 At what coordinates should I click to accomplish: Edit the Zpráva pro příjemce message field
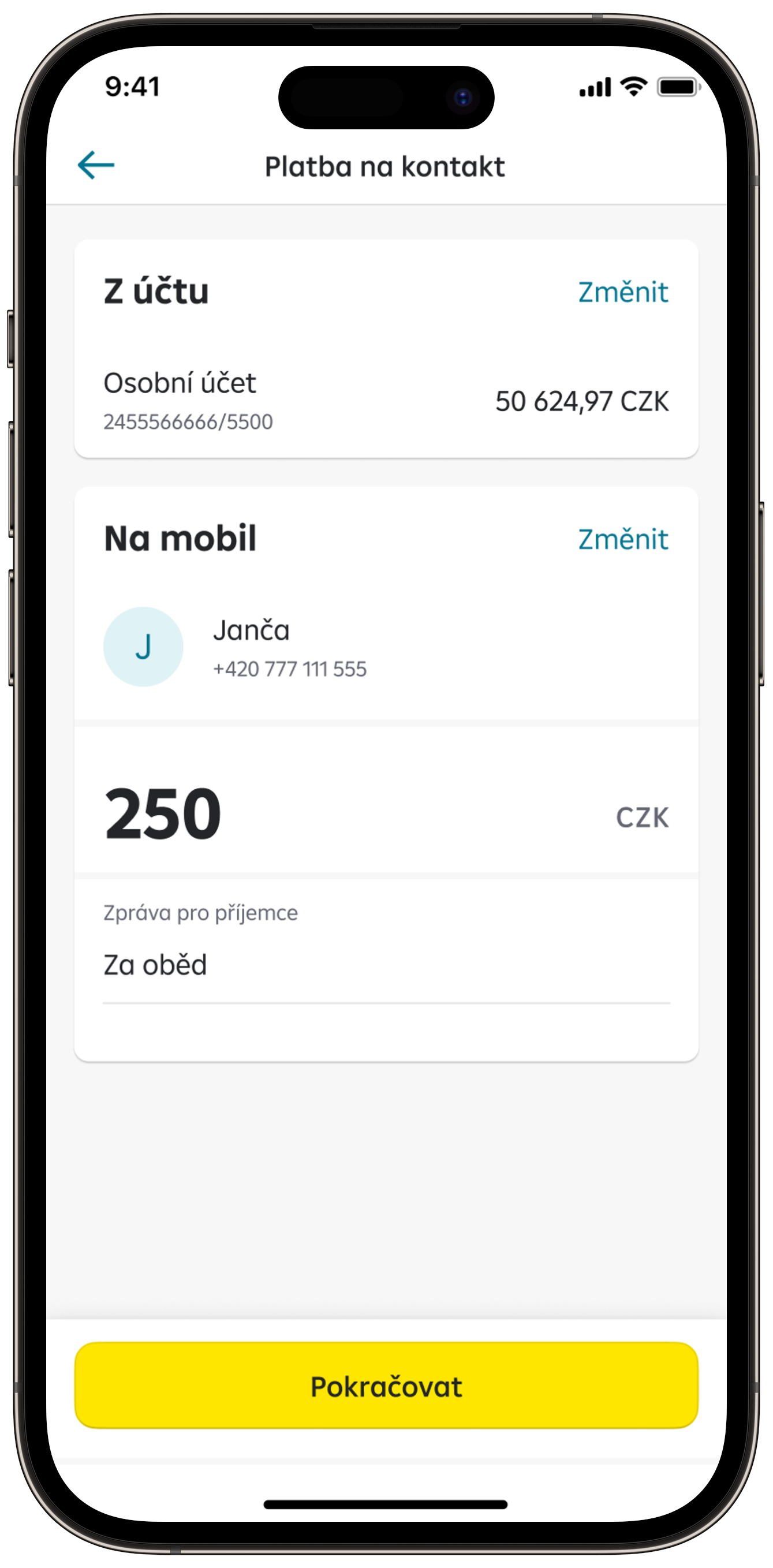pos(386,965)
